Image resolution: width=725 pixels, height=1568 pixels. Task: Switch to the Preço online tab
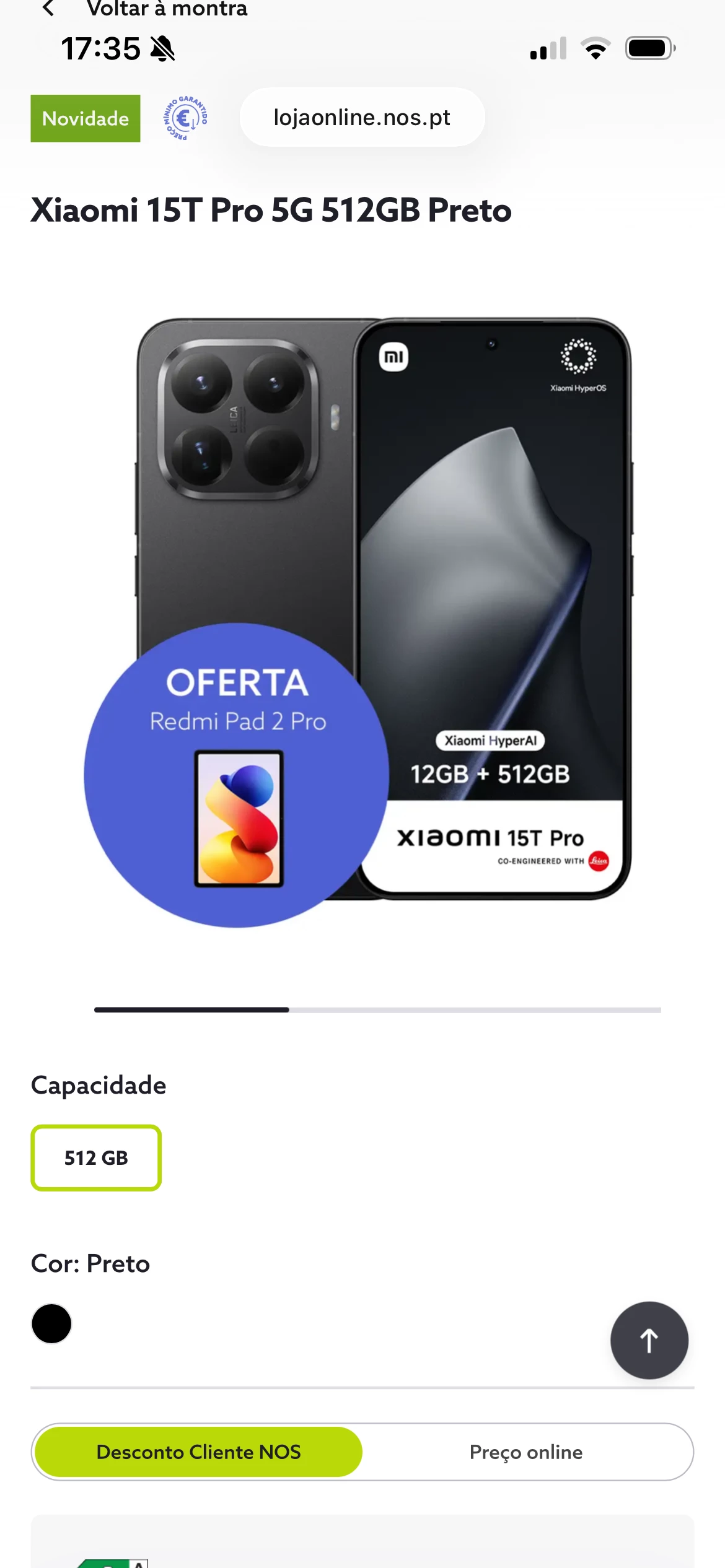tap(526, 1452)
